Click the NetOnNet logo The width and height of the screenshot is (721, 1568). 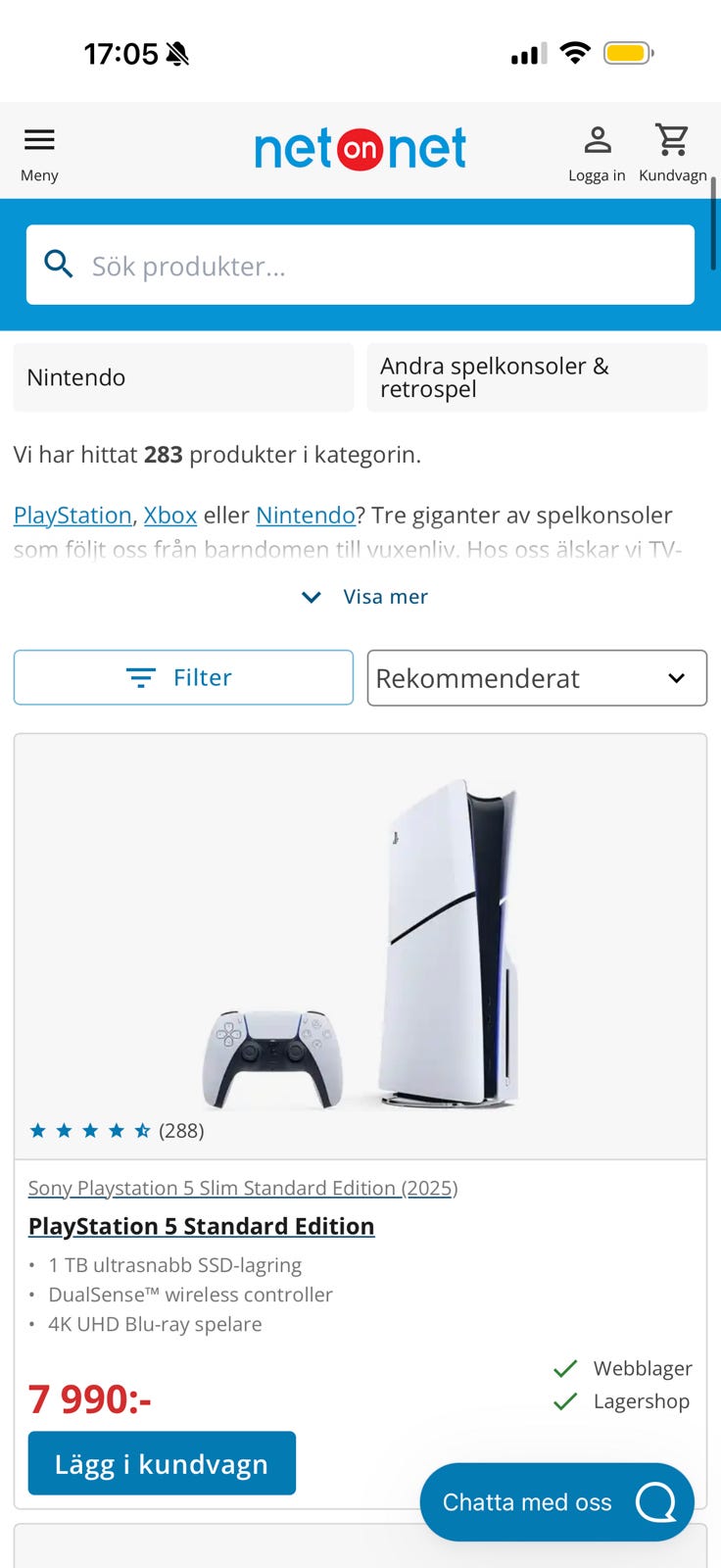coord(360,147)
